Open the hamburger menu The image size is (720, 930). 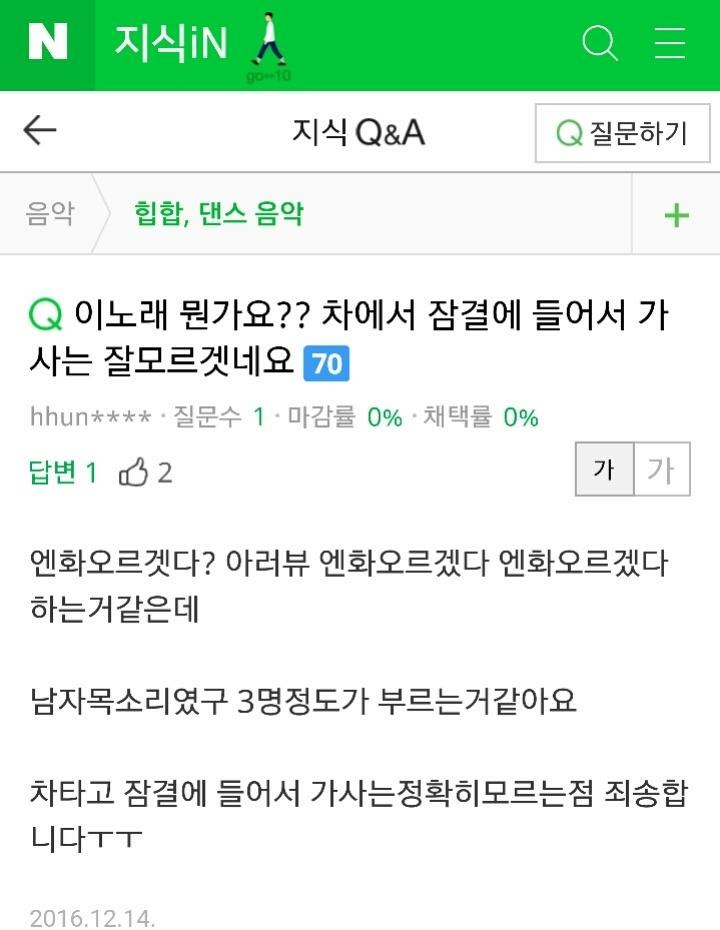(670, 44)
